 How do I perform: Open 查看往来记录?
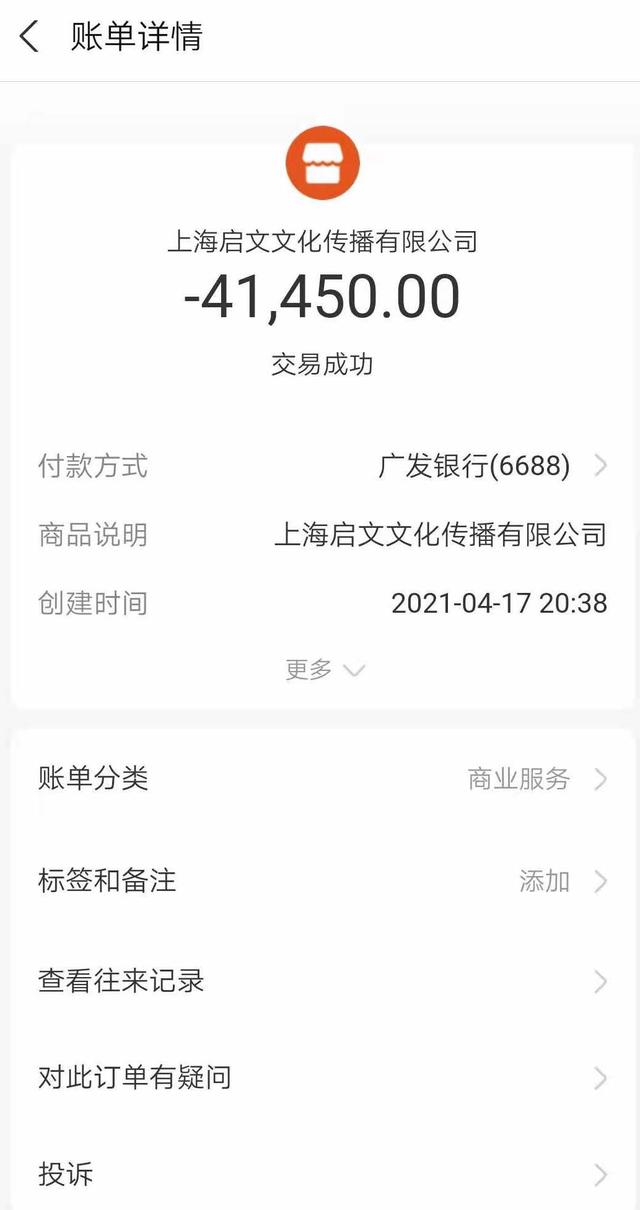[x=320, y=981]
